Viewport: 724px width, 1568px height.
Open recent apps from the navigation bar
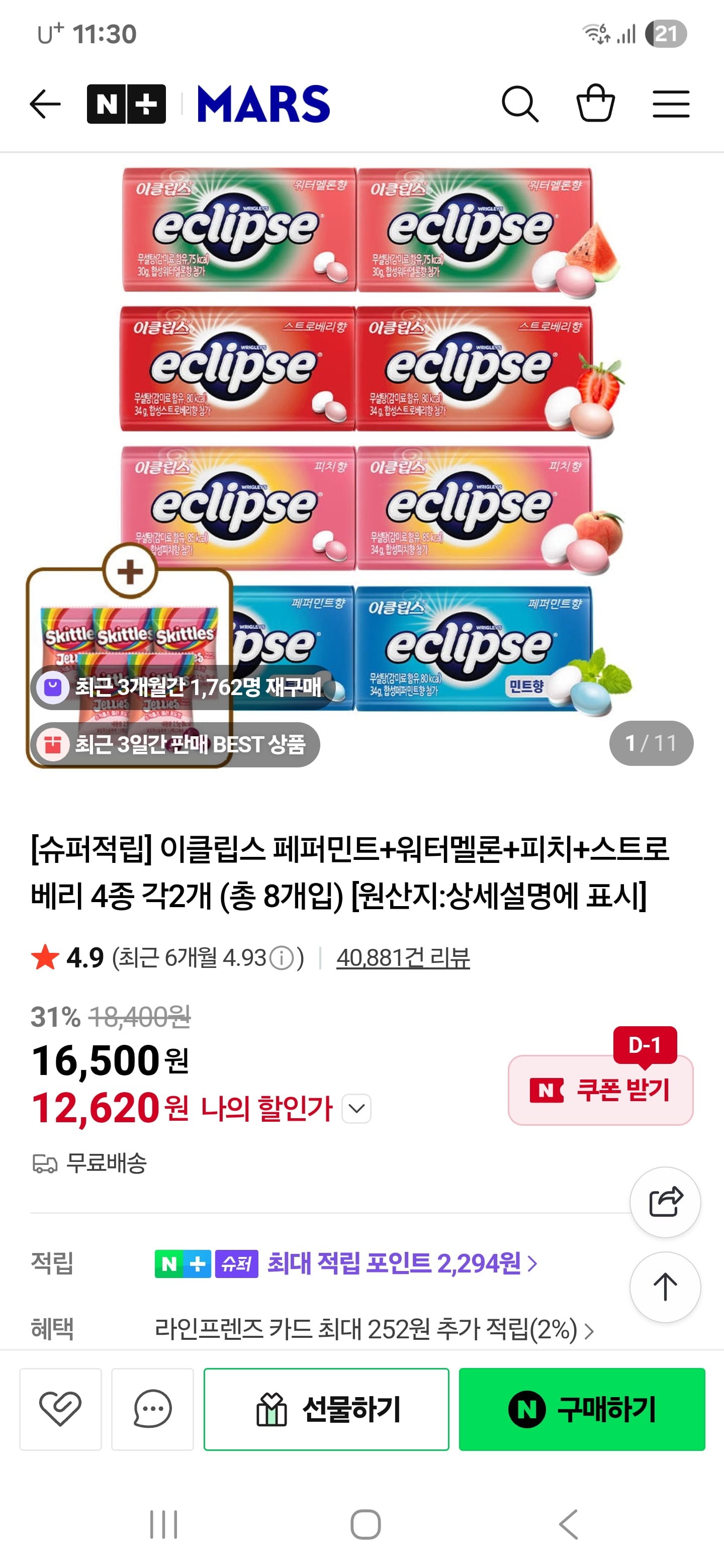(164, 1524)
